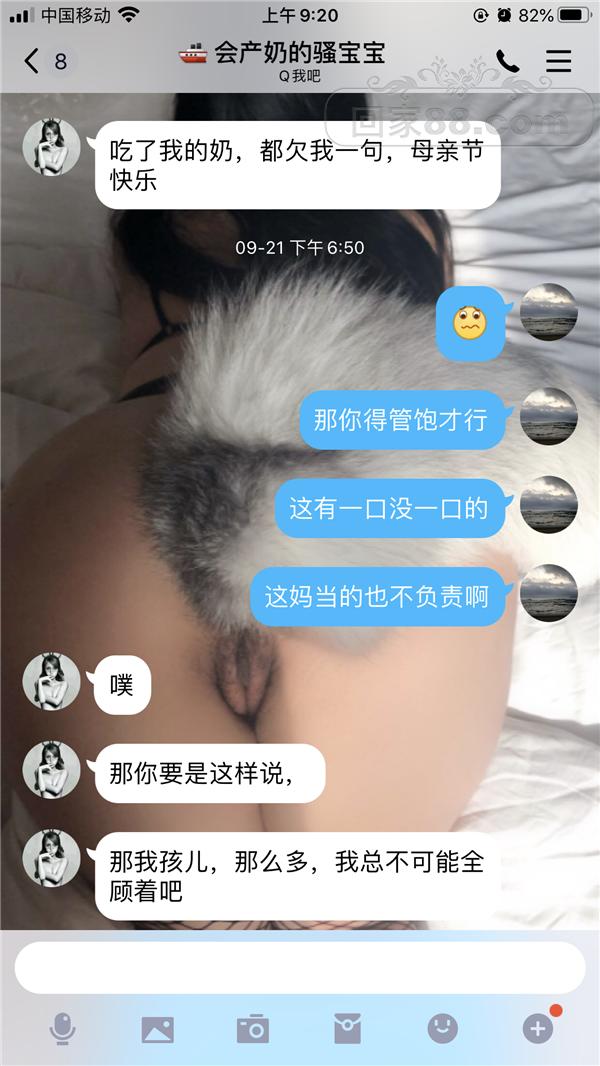Open the emoji sticker panel
The height and width of the screenshot is (1066, 600).
[442, 1028]
